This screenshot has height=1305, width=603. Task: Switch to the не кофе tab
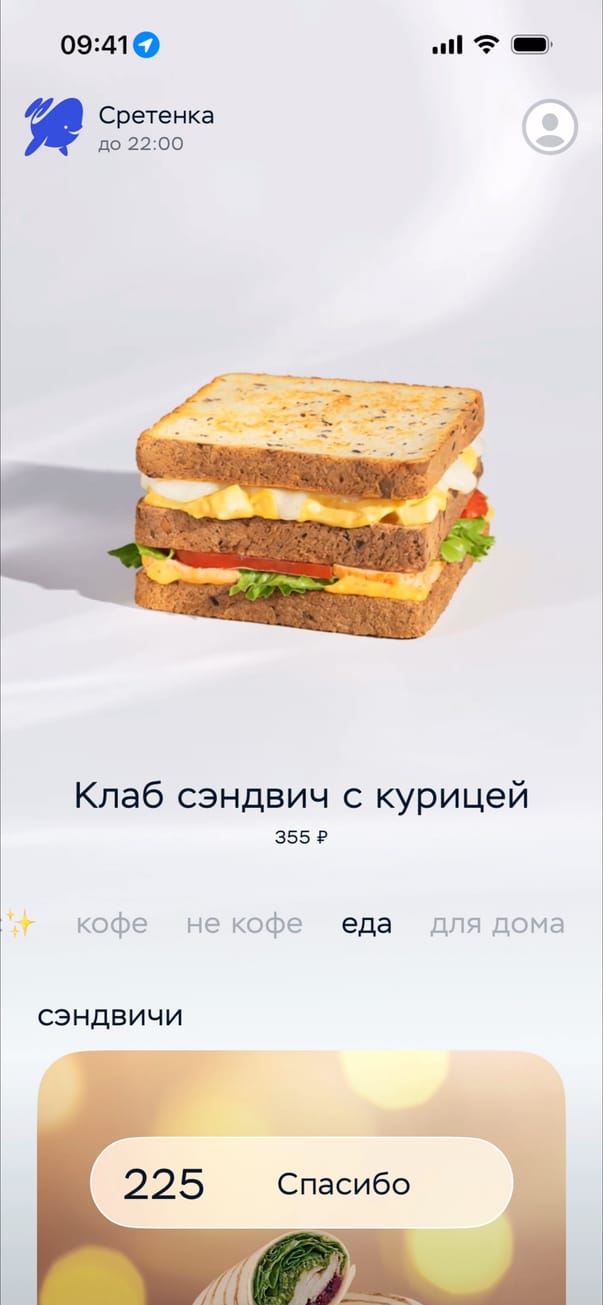click(244, 924)
